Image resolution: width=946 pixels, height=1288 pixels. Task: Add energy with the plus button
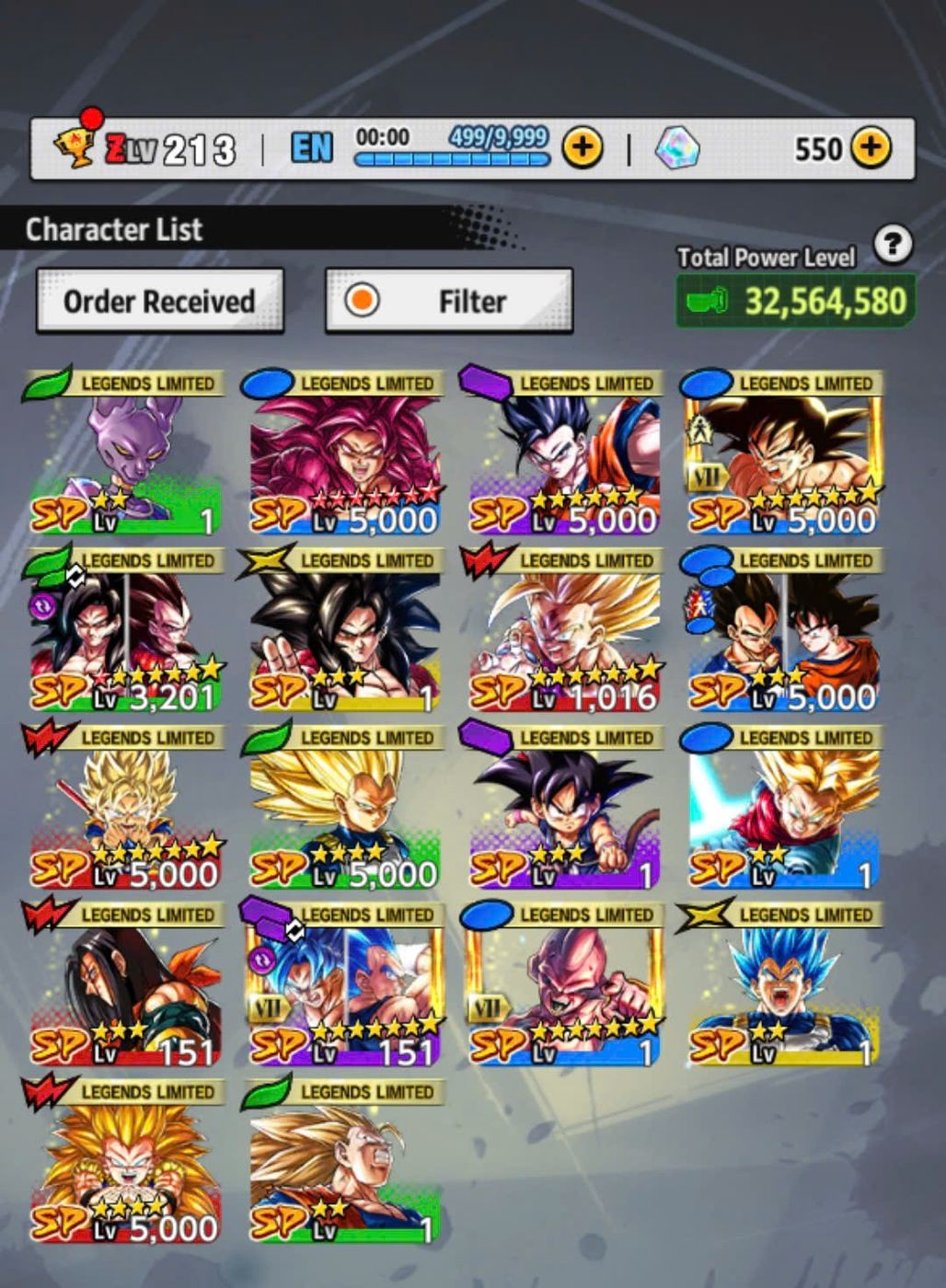[x=582, y=147]
